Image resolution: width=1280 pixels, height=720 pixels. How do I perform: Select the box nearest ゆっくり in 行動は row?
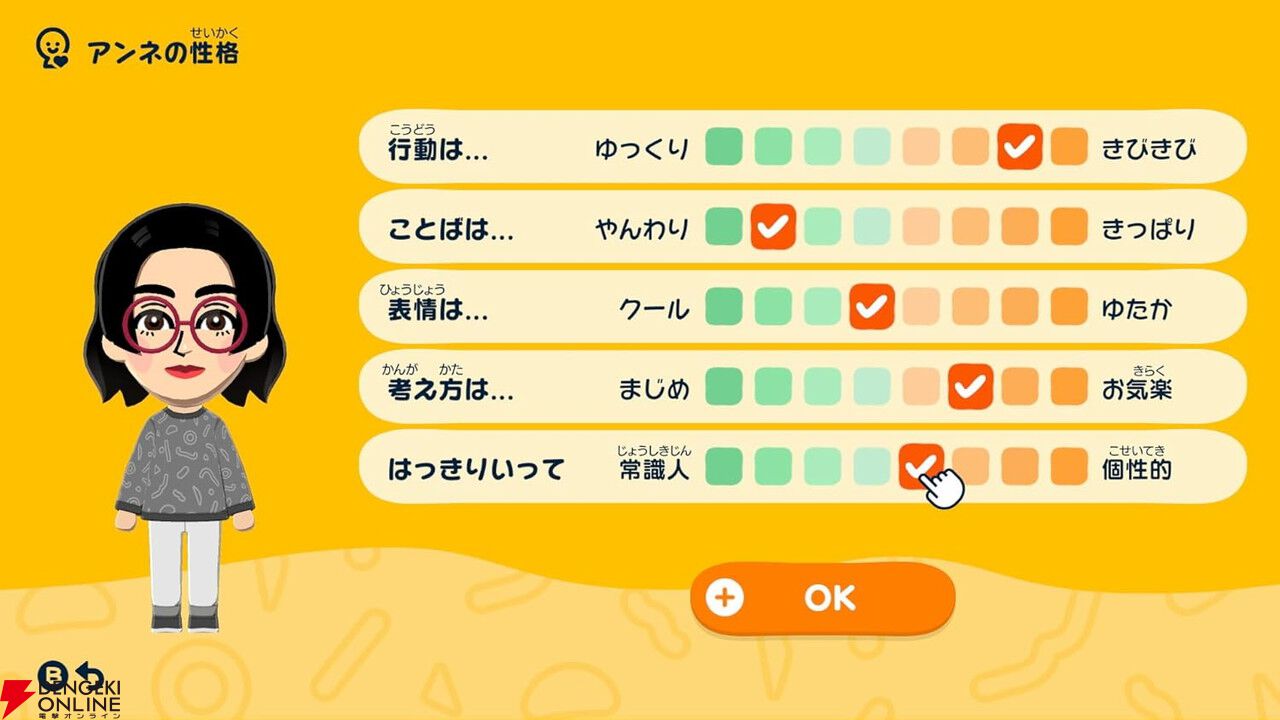pos(723,147)
